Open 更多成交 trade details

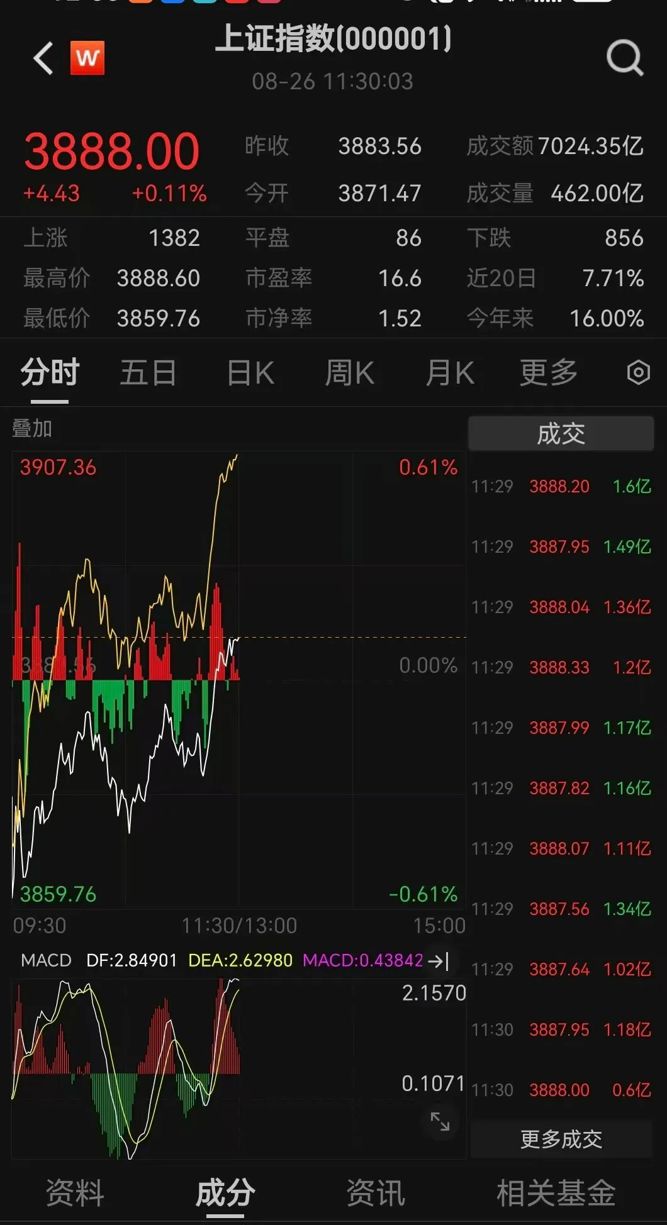click(561, 1139)
